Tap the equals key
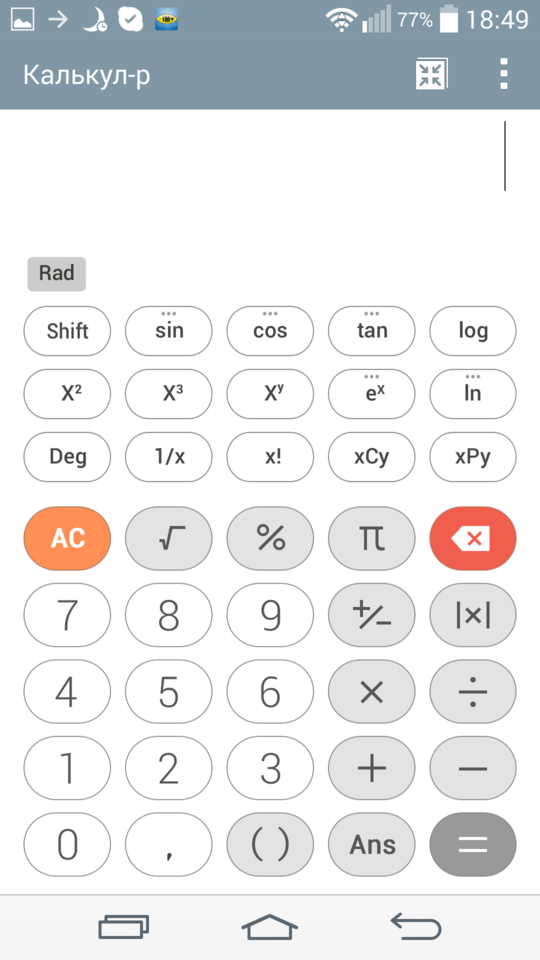540x960 pixels. click(473, 844)
